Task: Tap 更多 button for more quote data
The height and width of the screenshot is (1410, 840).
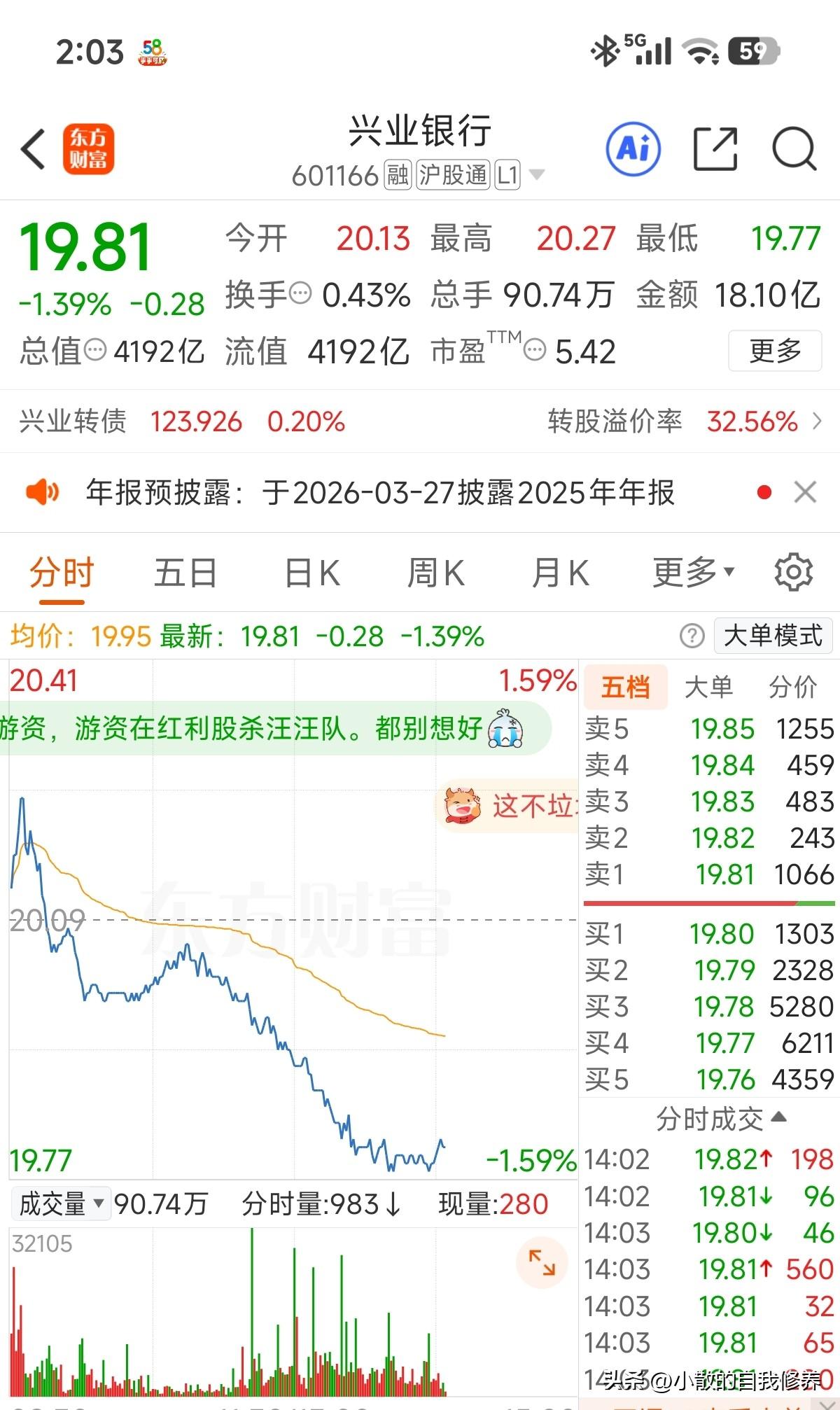Action: [x=774, y=350]
